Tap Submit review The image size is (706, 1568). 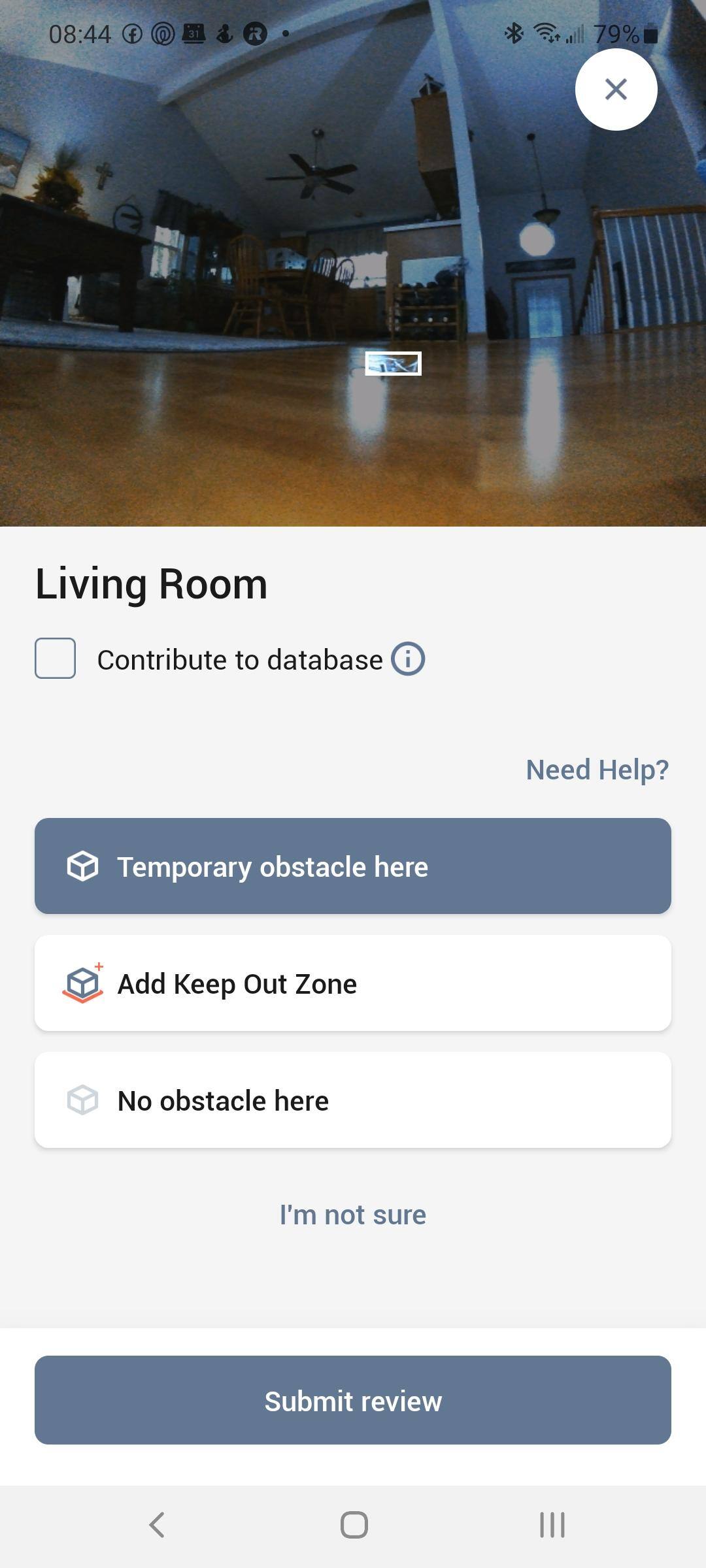click(x=353, y=1401)
